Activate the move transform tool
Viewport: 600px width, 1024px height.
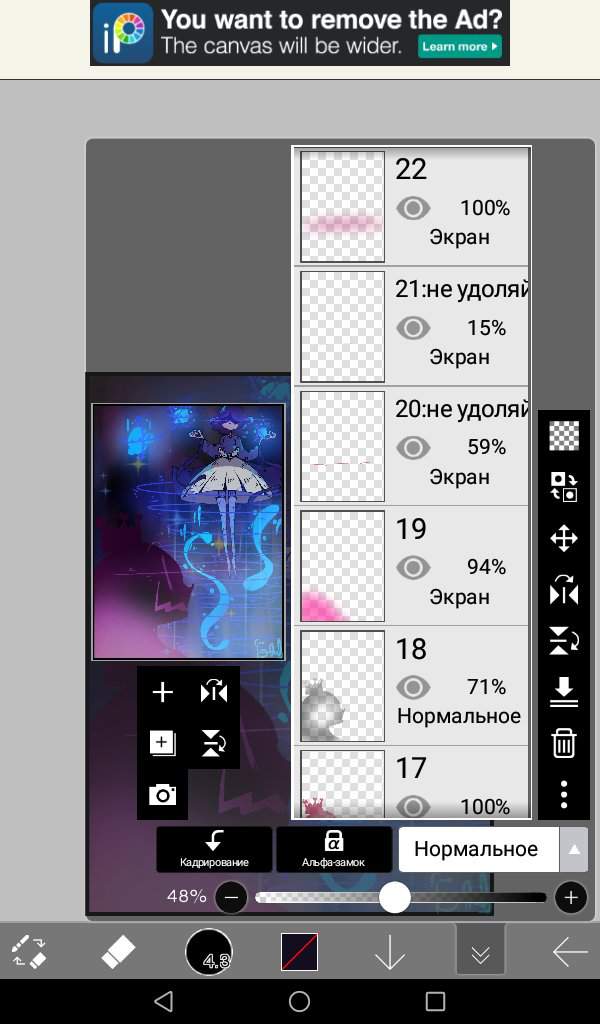click(564, 539)
